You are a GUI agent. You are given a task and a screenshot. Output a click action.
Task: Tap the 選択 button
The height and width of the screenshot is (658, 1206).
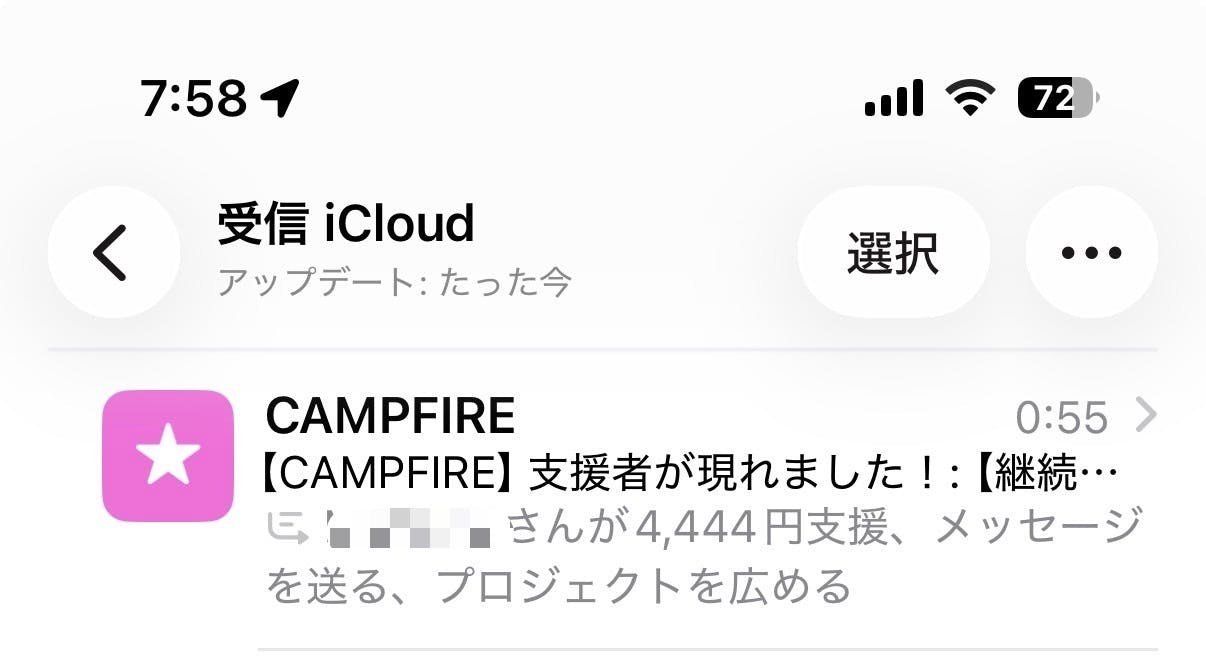tap(892, 253)
